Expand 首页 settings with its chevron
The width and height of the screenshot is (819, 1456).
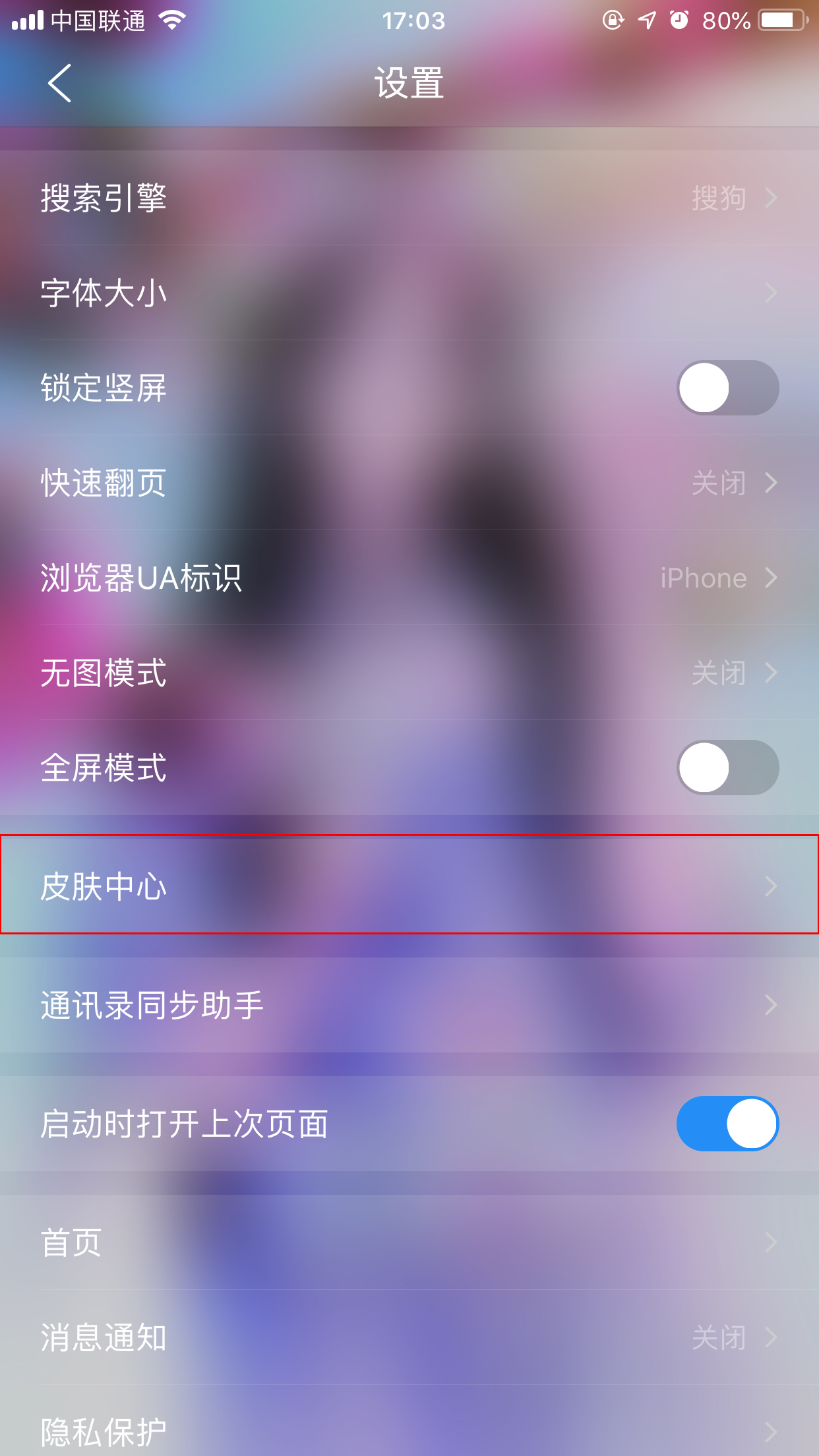click(772, 1242)
